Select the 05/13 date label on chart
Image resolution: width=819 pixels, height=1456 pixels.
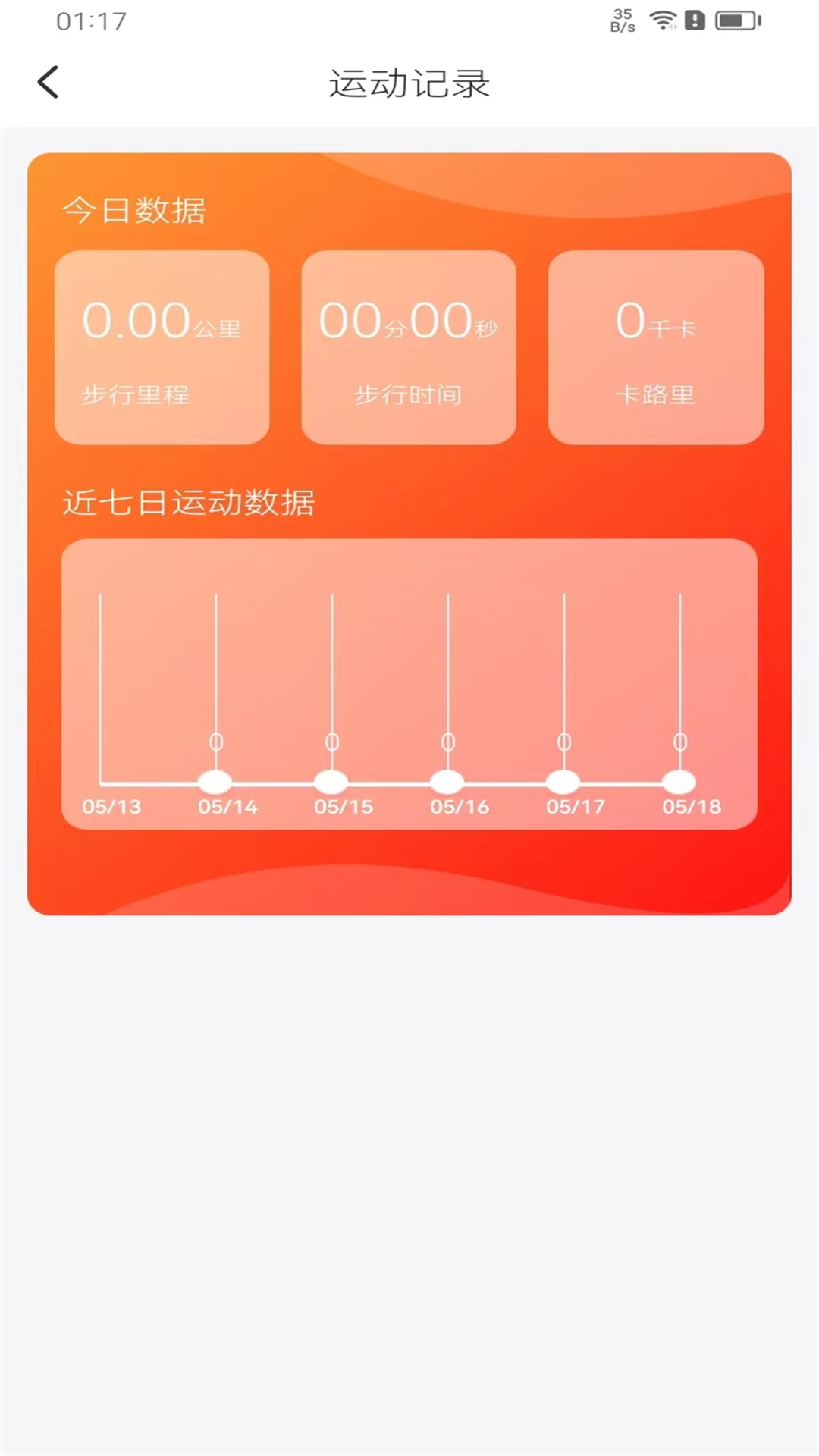111,806
